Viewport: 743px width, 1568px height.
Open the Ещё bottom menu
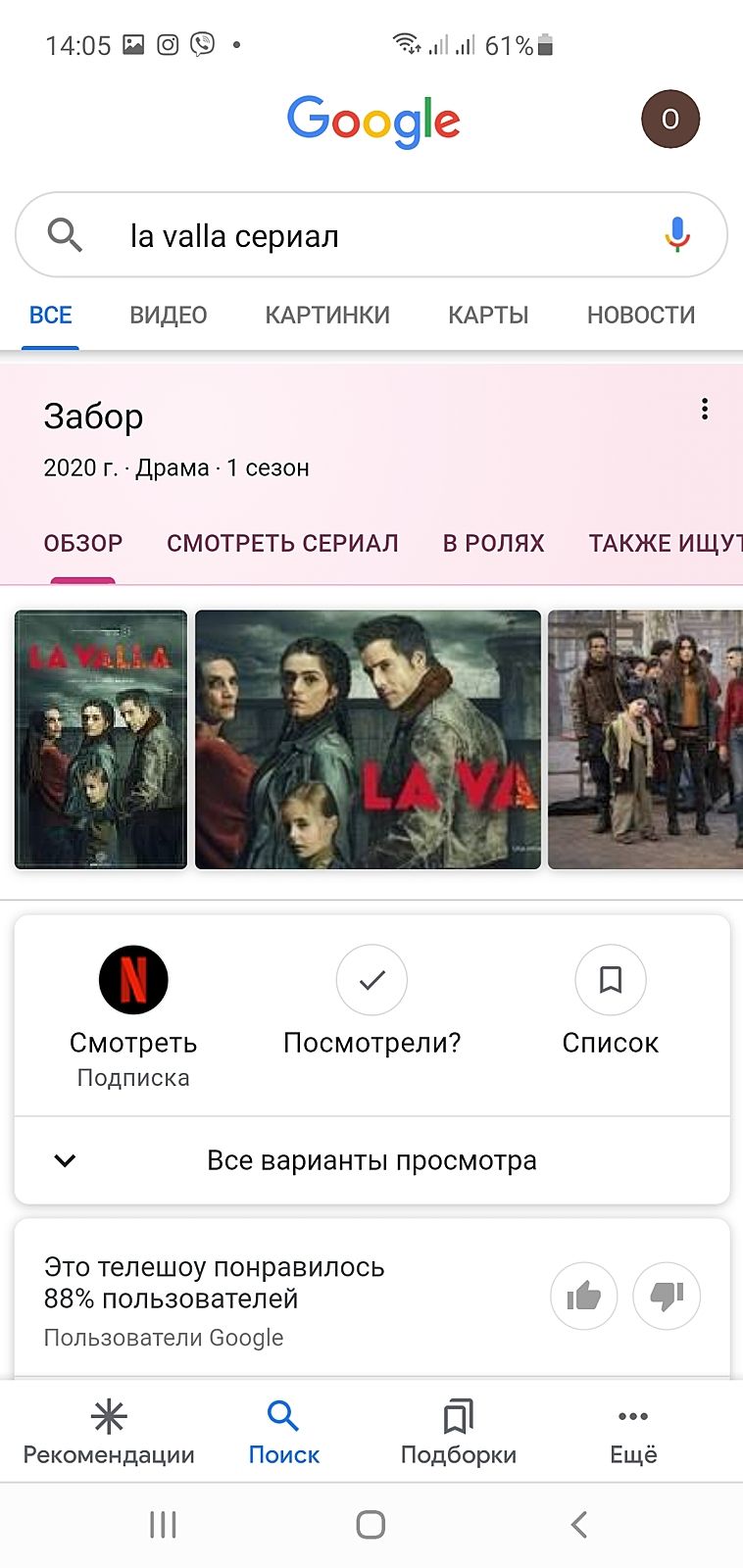(633, 1432)
